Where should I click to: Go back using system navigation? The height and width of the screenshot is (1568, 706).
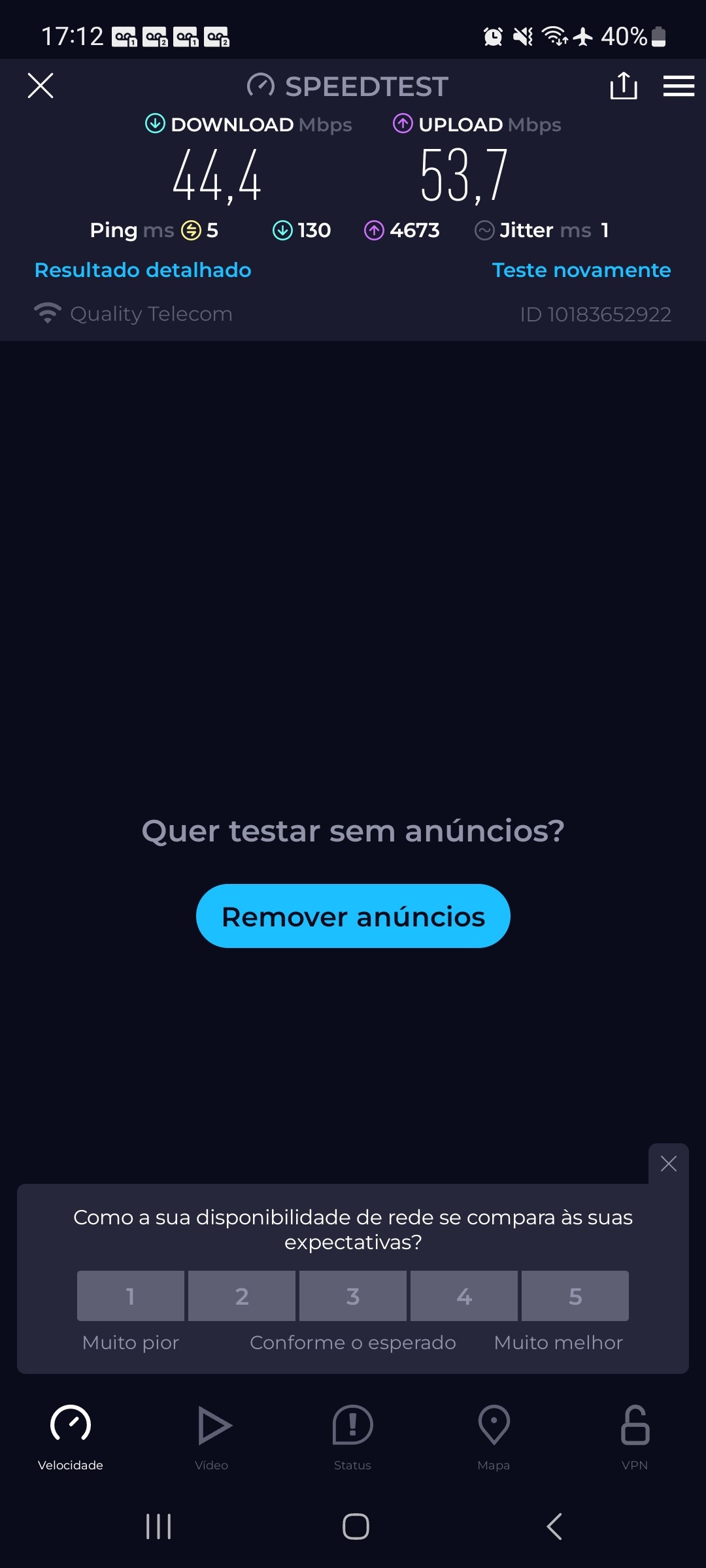point(554,1527)
